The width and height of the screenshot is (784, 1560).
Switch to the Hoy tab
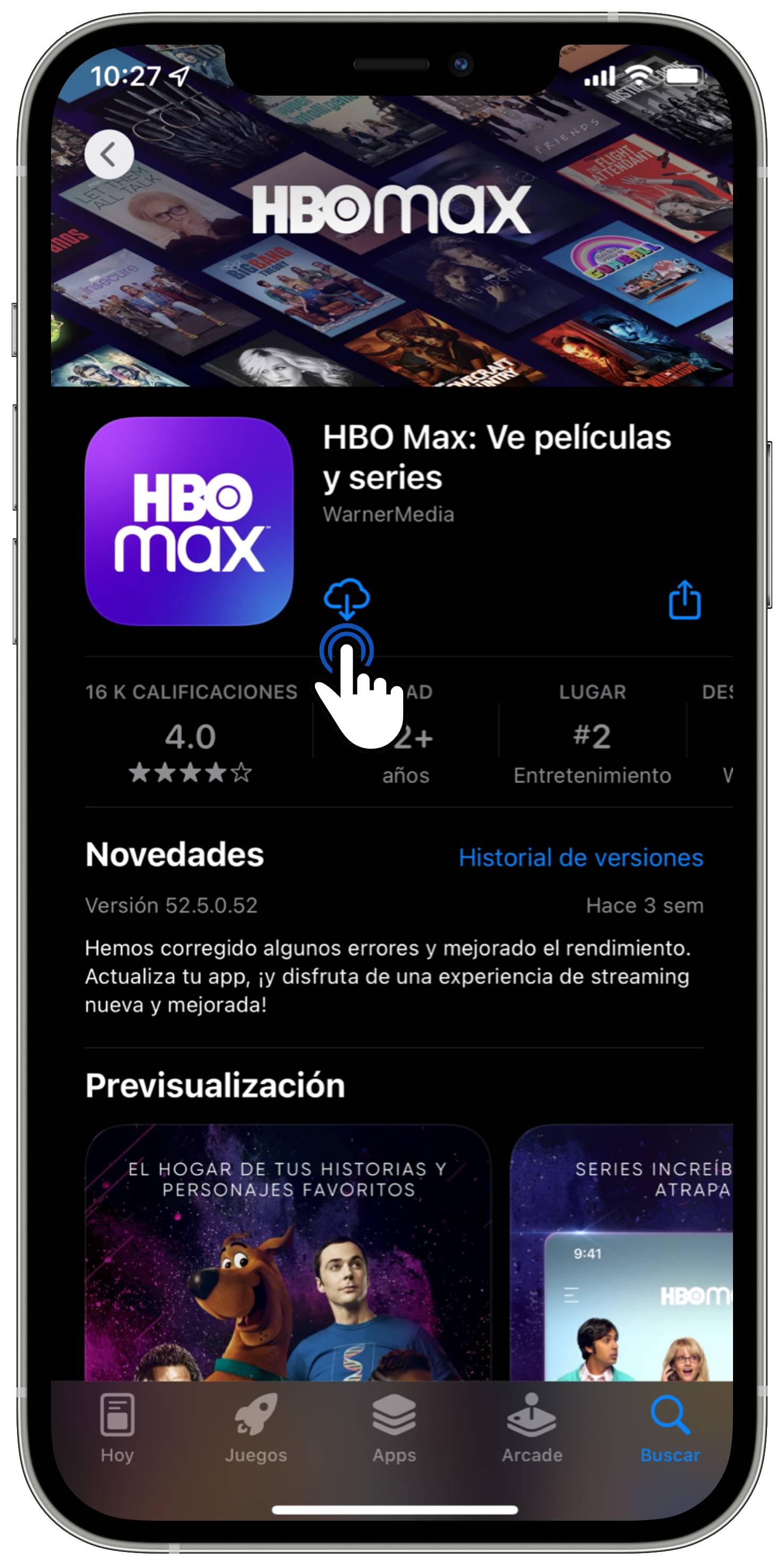[117, 1428]
